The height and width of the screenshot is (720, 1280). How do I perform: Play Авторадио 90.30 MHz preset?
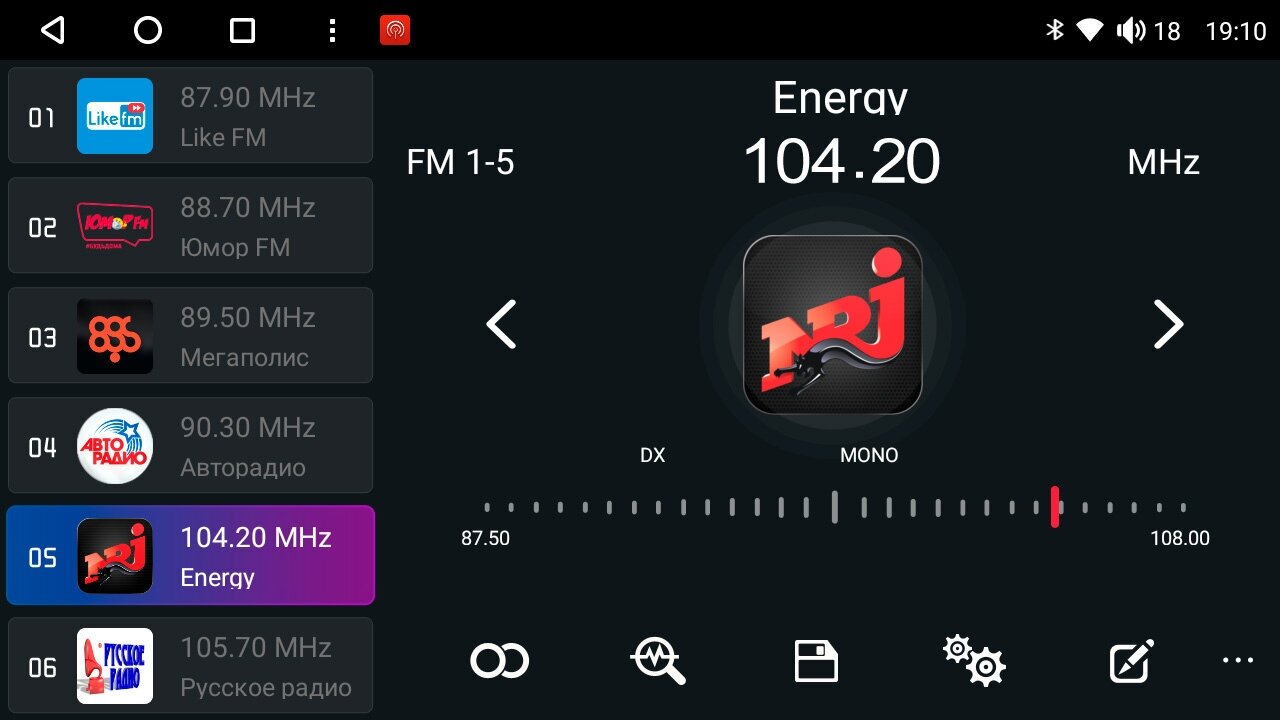point(190,445)
